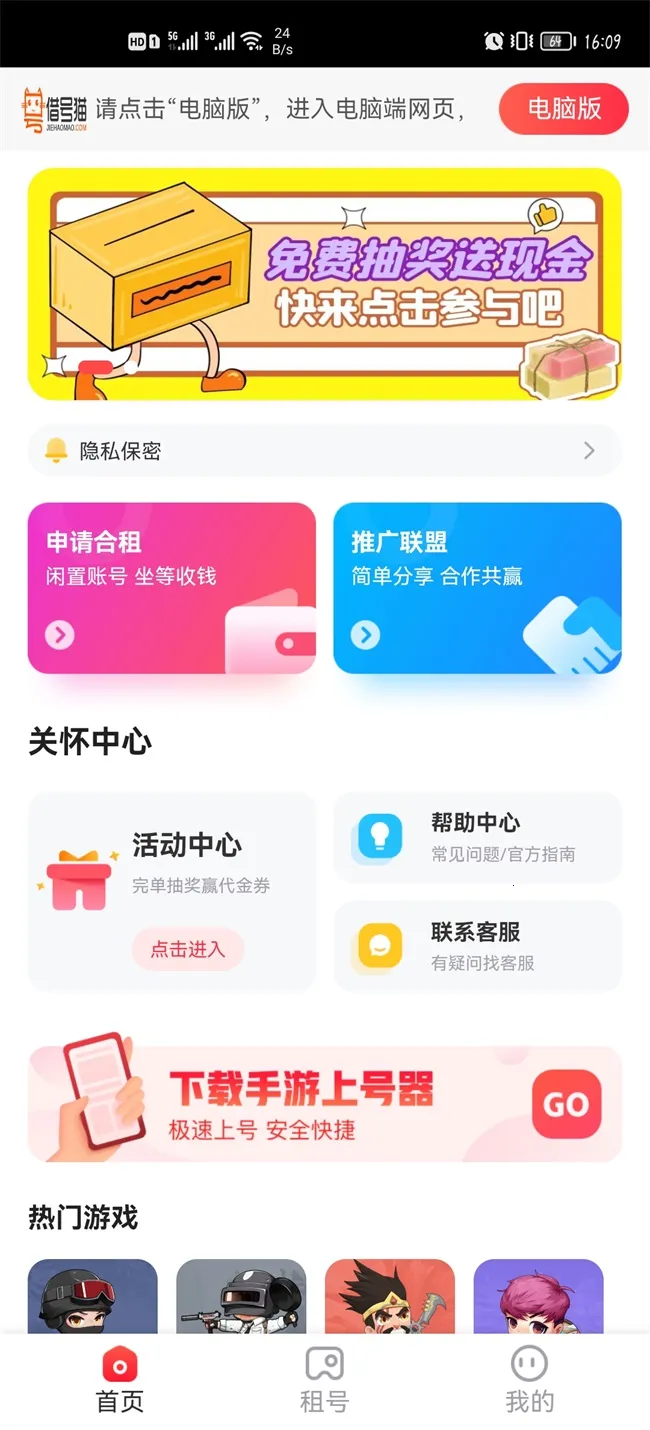Open 帮助中心
650x1430 pixels.
[477, 838]
